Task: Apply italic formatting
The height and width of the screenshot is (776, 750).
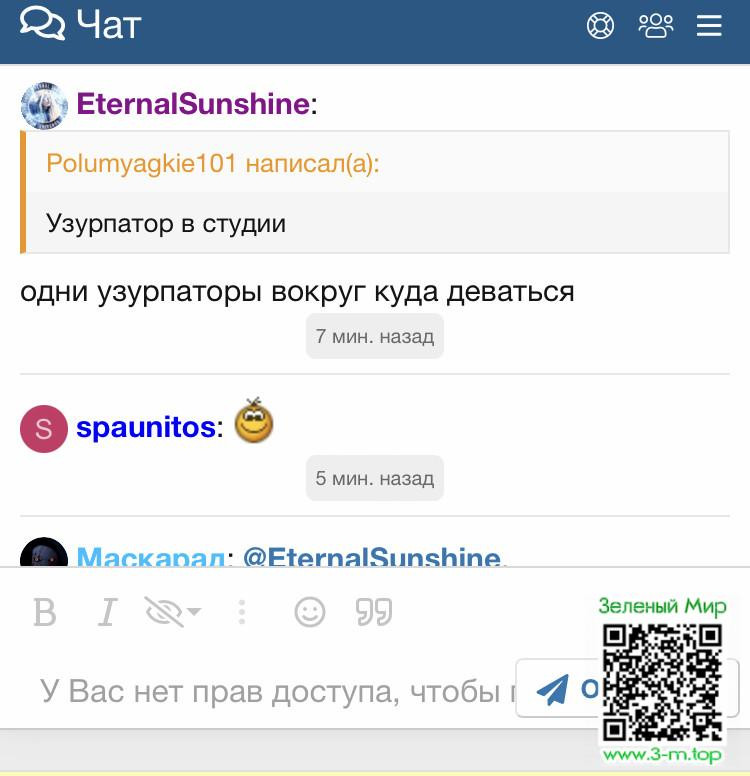Action: click(107, 612)
